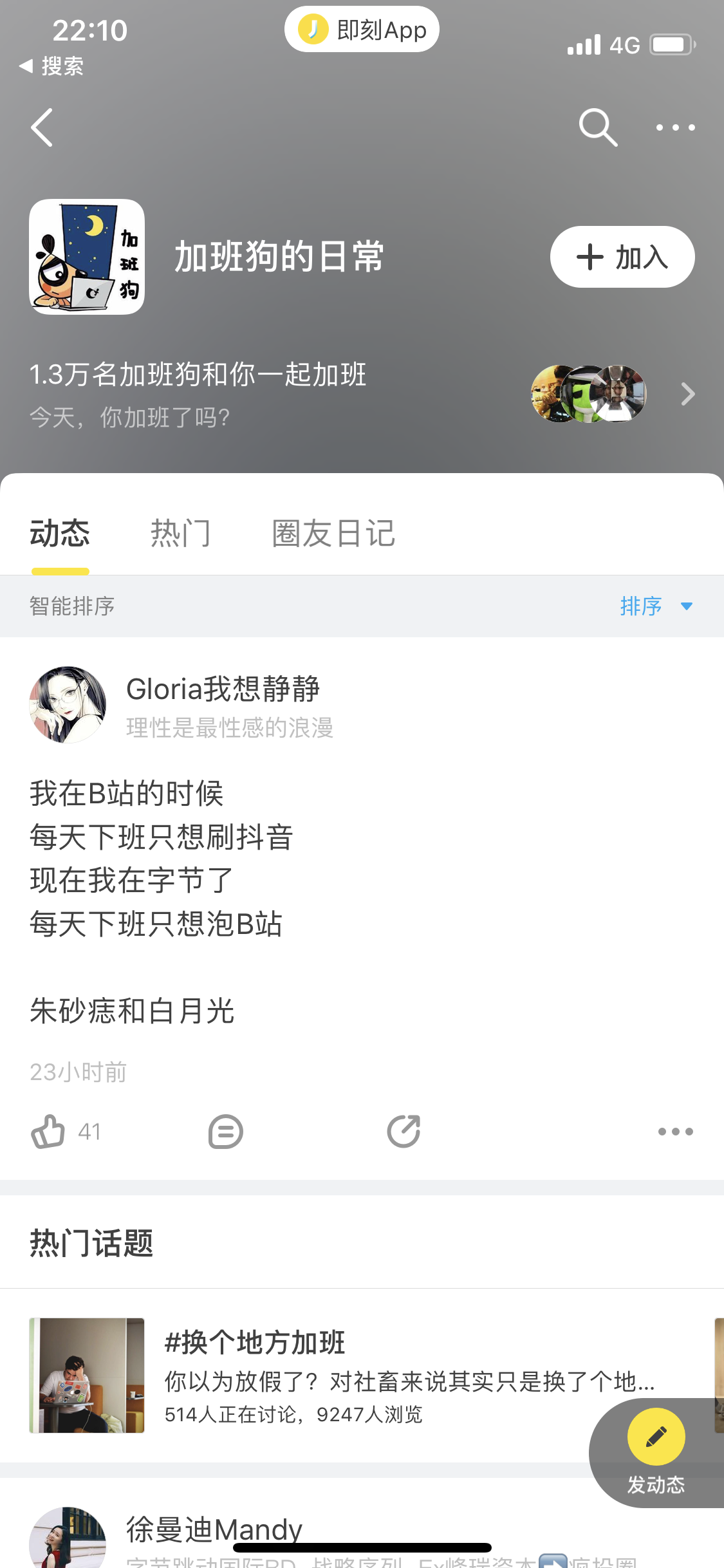
Task: View circle members via the avatars chevron
Action: tap(687, 394)
